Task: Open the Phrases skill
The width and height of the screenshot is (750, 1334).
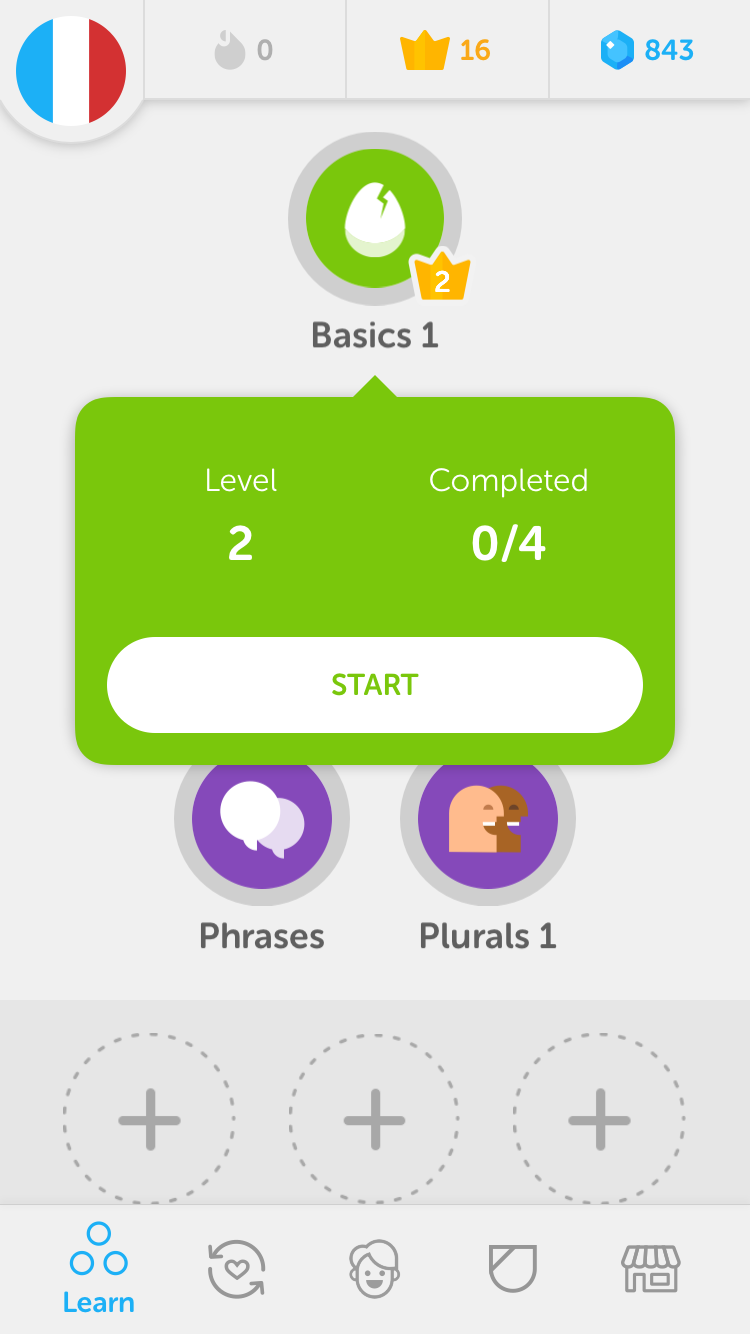Action: 262,819
